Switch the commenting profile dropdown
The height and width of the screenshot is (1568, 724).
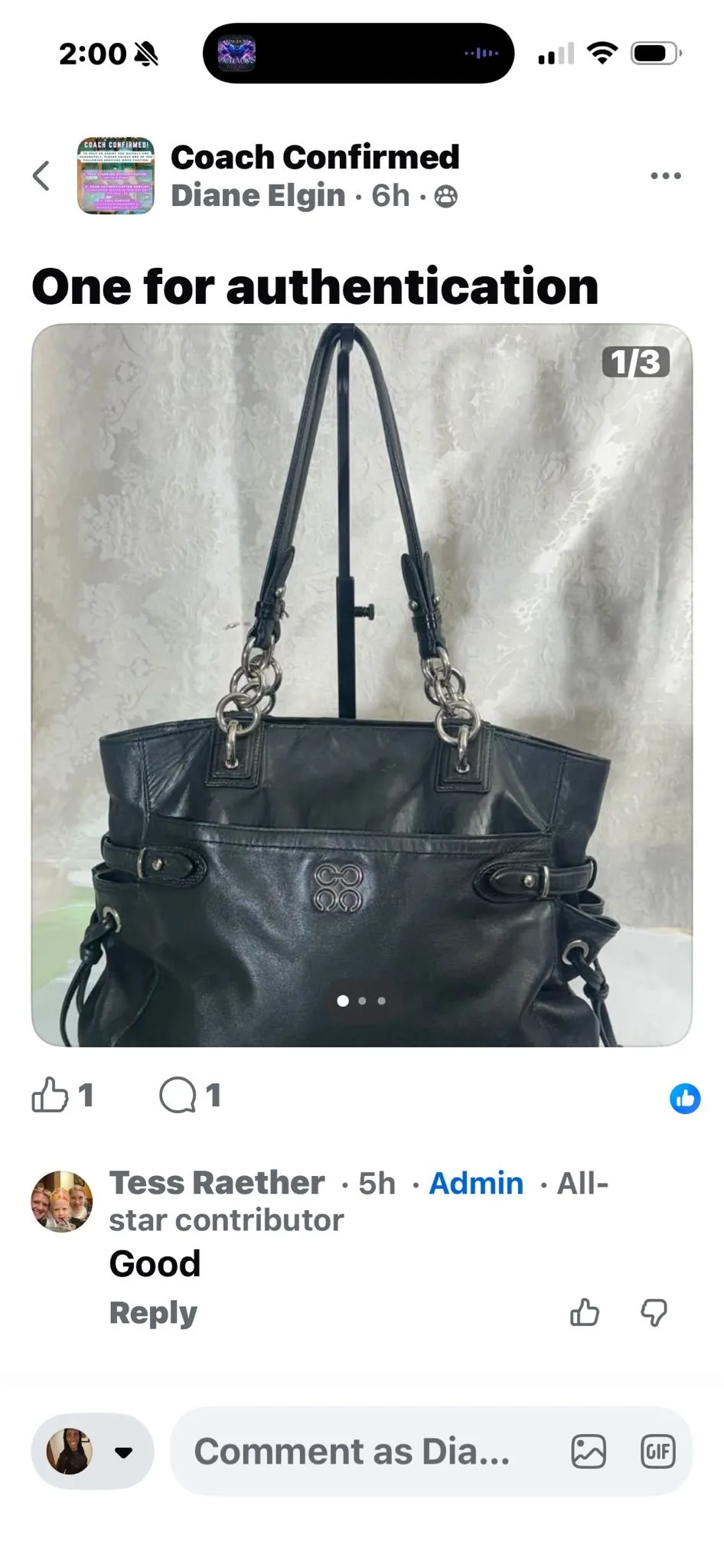click(93, 1451)
